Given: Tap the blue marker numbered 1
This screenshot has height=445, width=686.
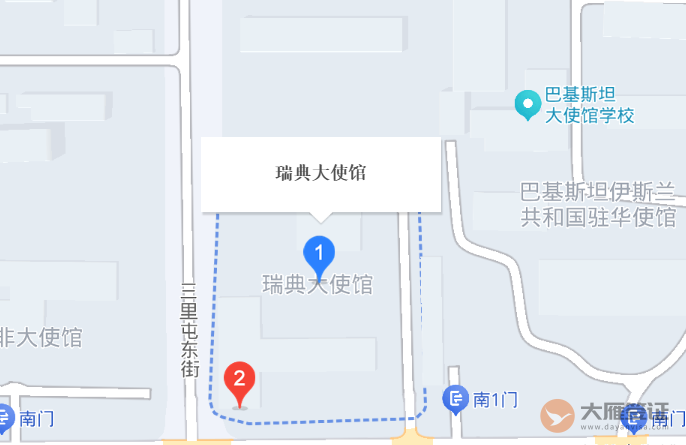Looking at the screenshot, I should point(319,253).
